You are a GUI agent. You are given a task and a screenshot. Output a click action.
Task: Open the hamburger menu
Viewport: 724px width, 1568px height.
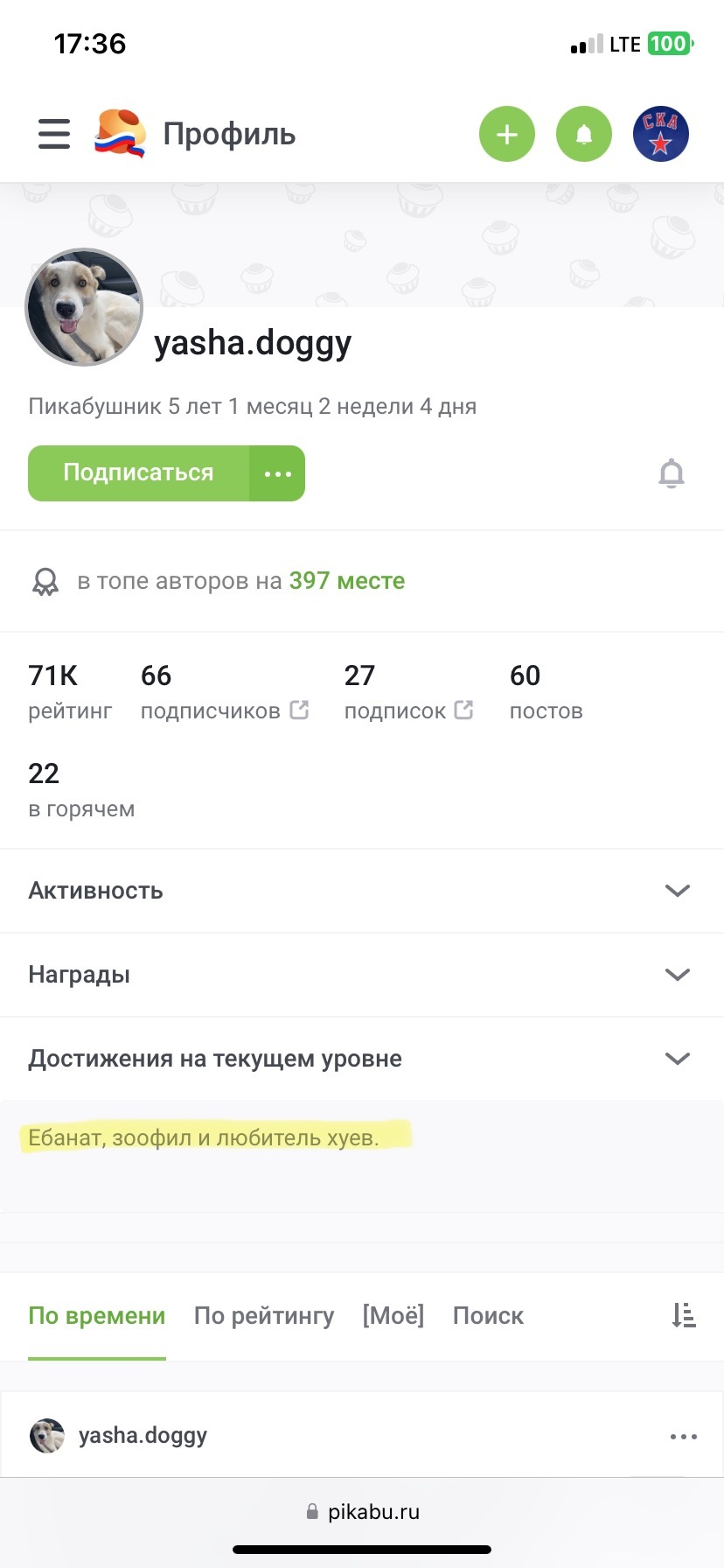(x=54, y=134)
